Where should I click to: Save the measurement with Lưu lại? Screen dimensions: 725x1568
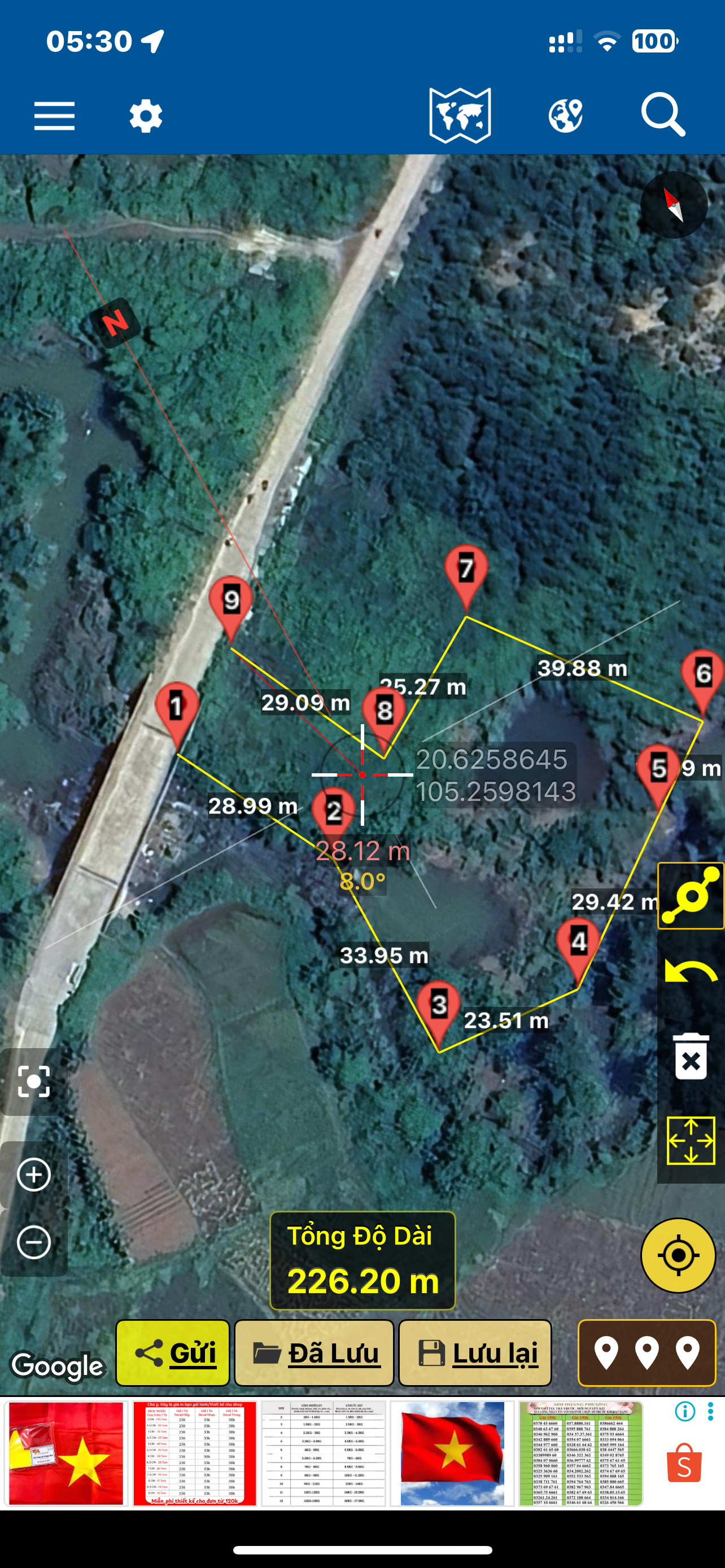tap(475, 1353)
